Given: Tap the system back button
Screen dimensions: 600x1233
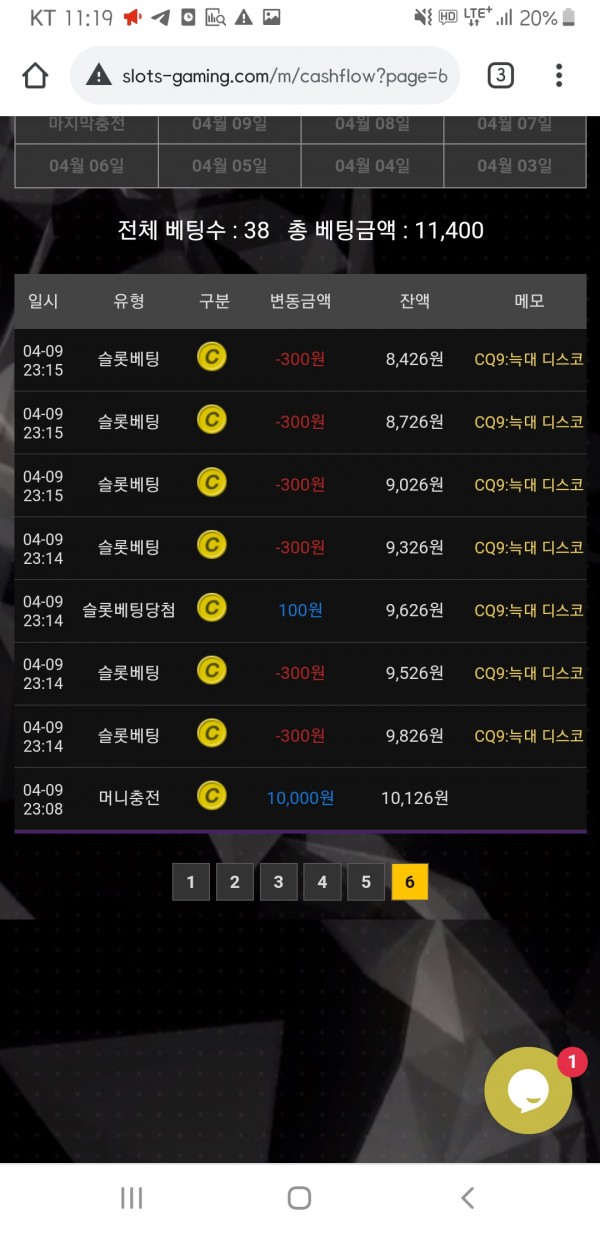Looking at the screenshot, I should [467, 1198].
